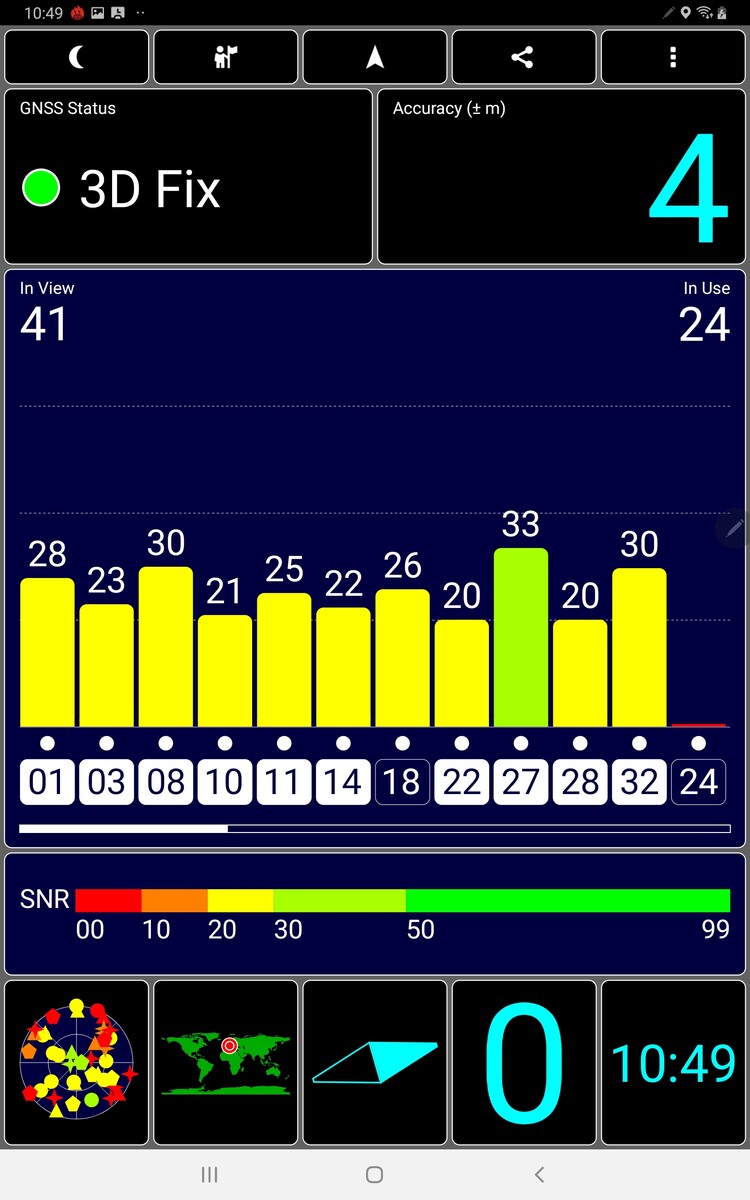Go back using the system back button
The image size is (750, 1200).
click(540, 1175)
